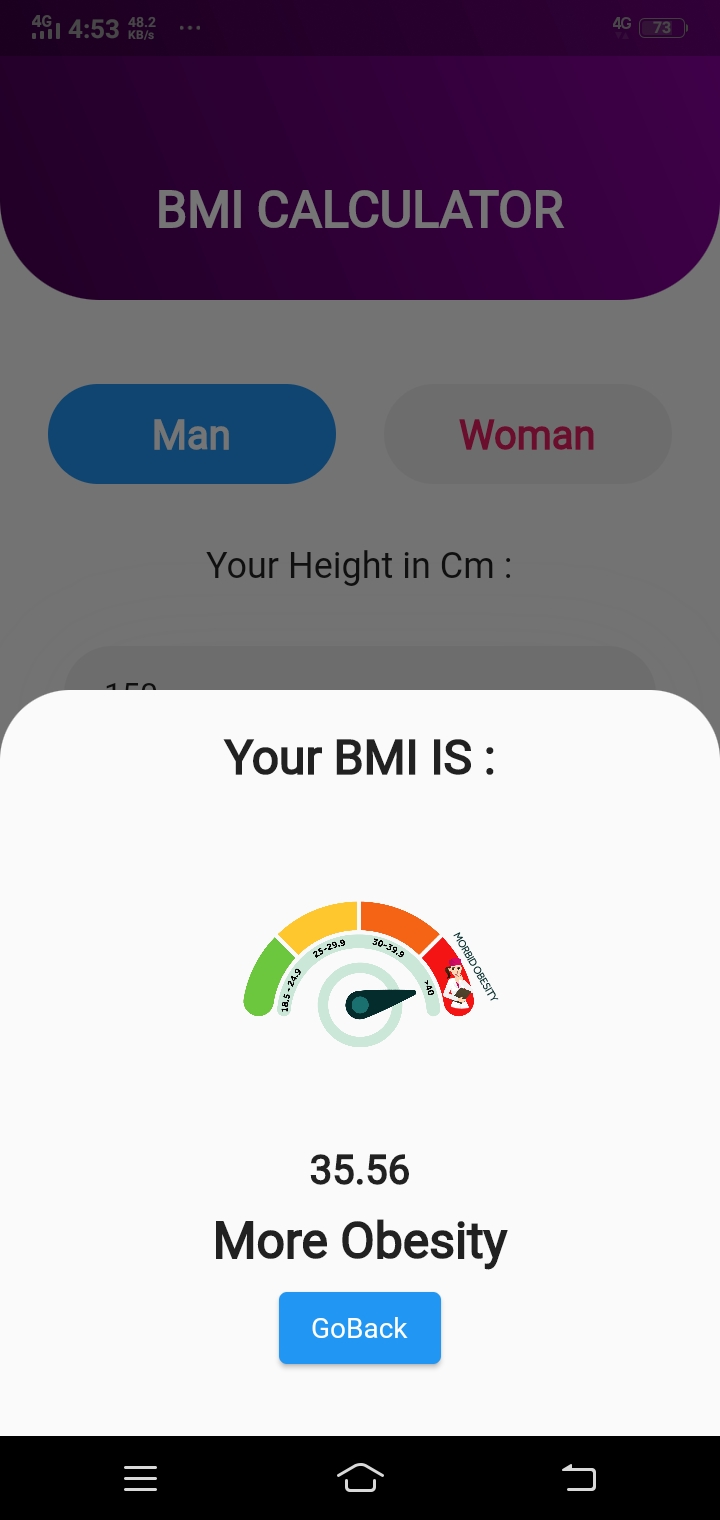
Task: Click the battery level indicator
Action: point(660,28)
